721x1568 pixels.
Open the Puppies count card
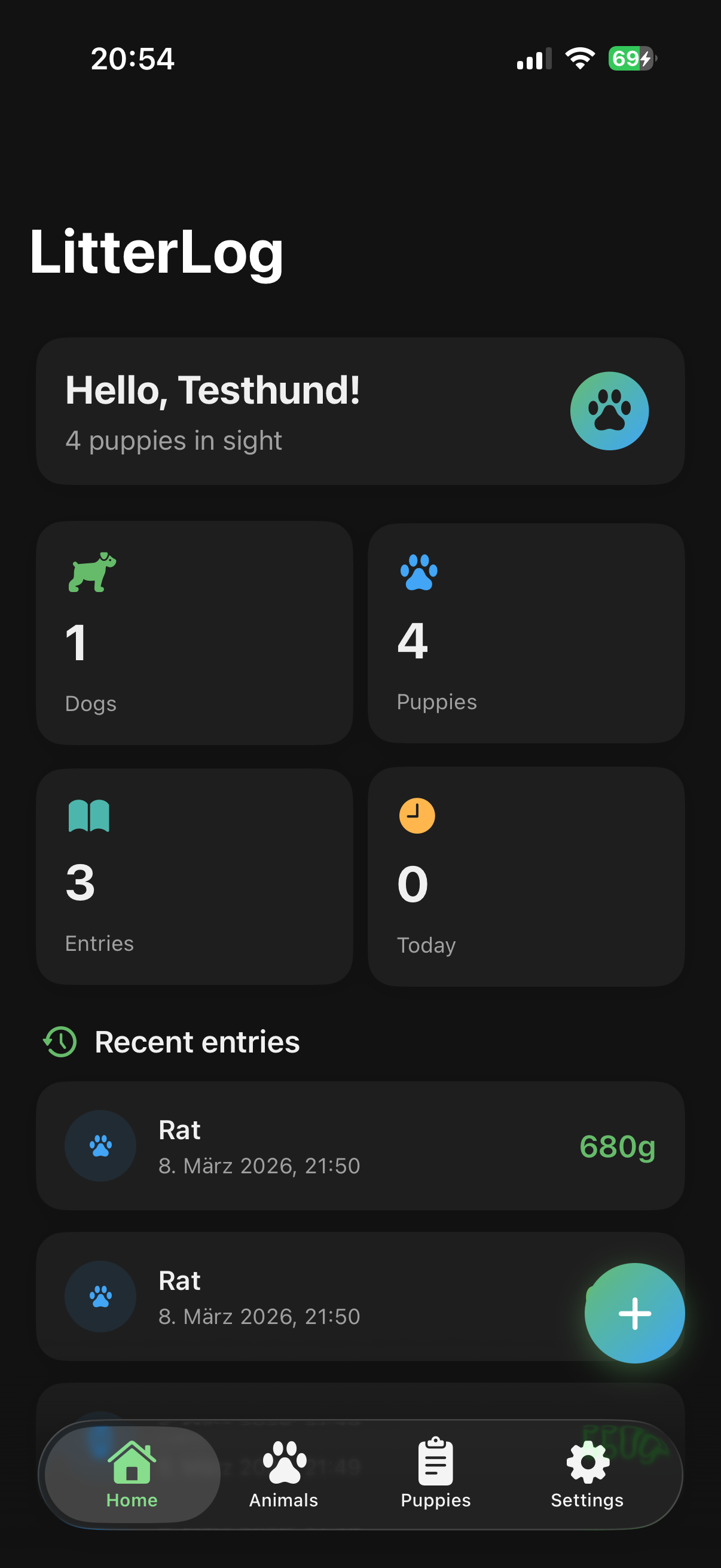pyautogui.click(x=526, y=633)
